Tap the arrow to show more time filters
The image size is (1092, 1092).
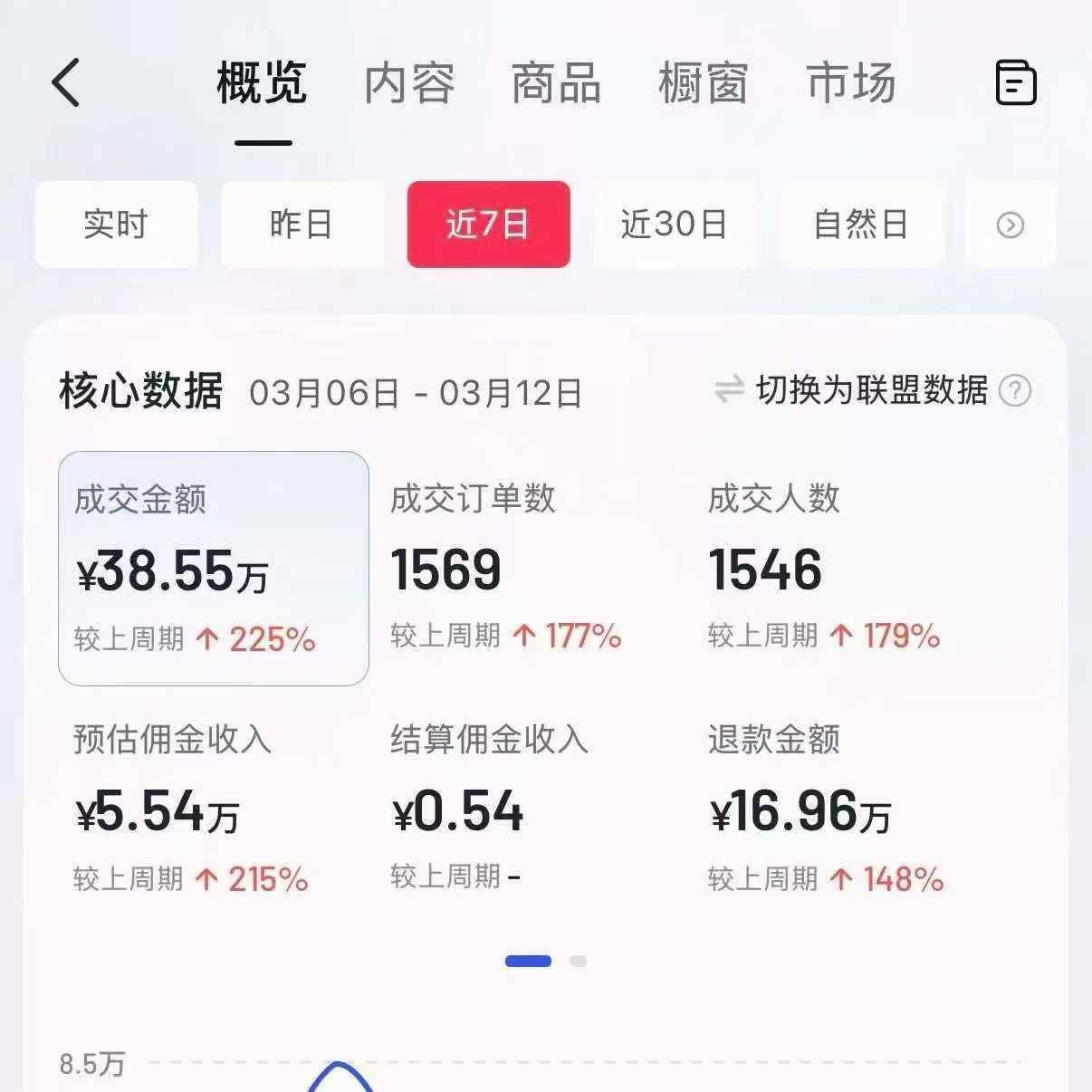(x=1010, y=225)
